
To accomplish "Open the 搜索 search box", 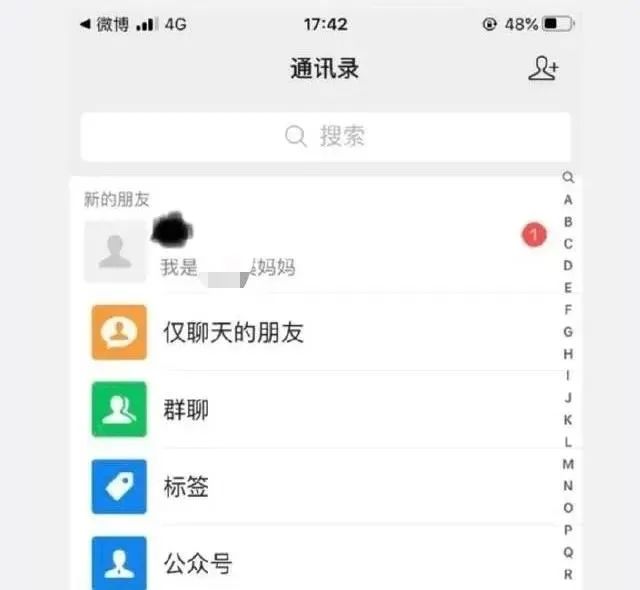I will pyautogui.click(x=325, y=137).
